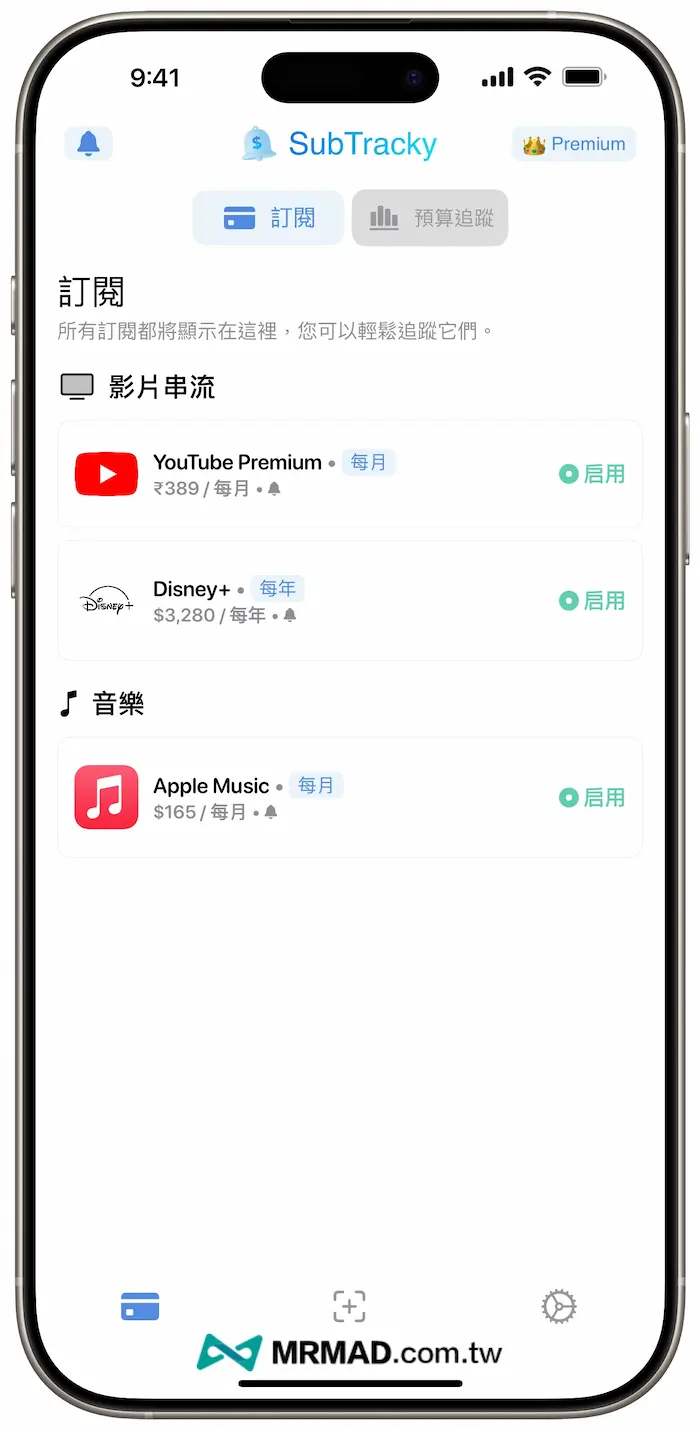Screen dimensions: 700x1430
Task: Select the subscriptions card tab in bottom bar
Action: (x=140, y=1306)
